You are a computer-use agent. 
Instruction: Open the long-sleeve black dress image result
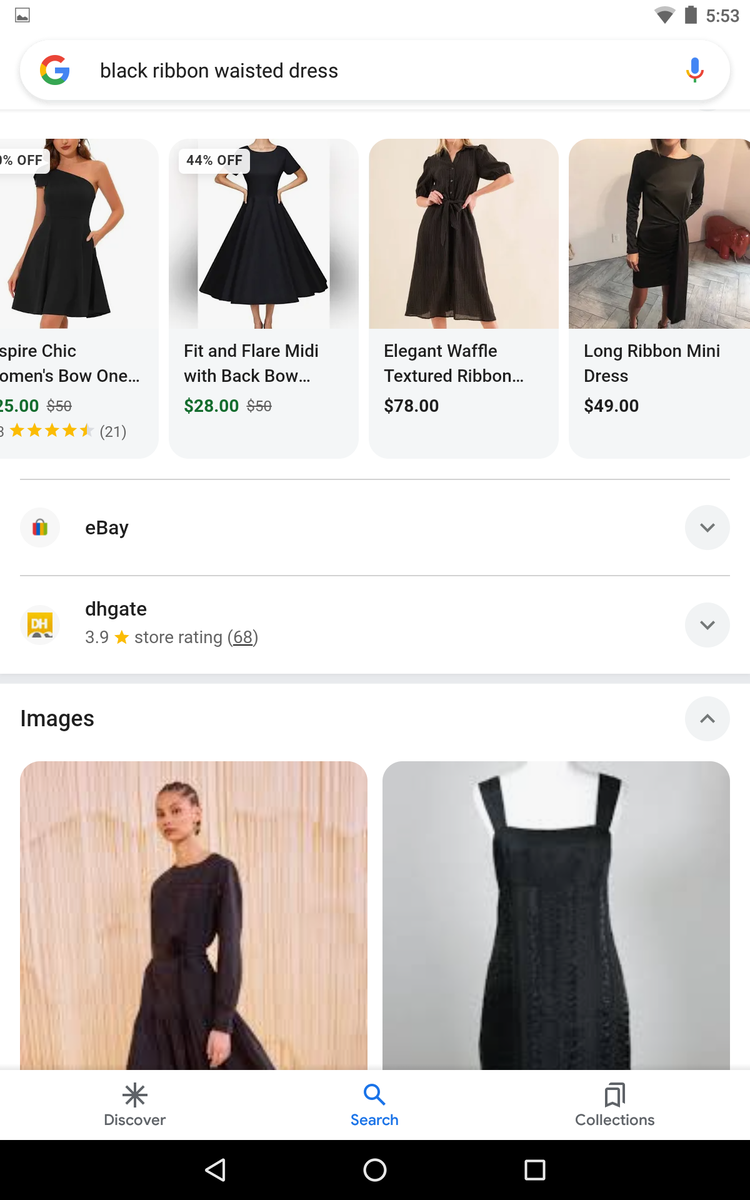(194, 915)
